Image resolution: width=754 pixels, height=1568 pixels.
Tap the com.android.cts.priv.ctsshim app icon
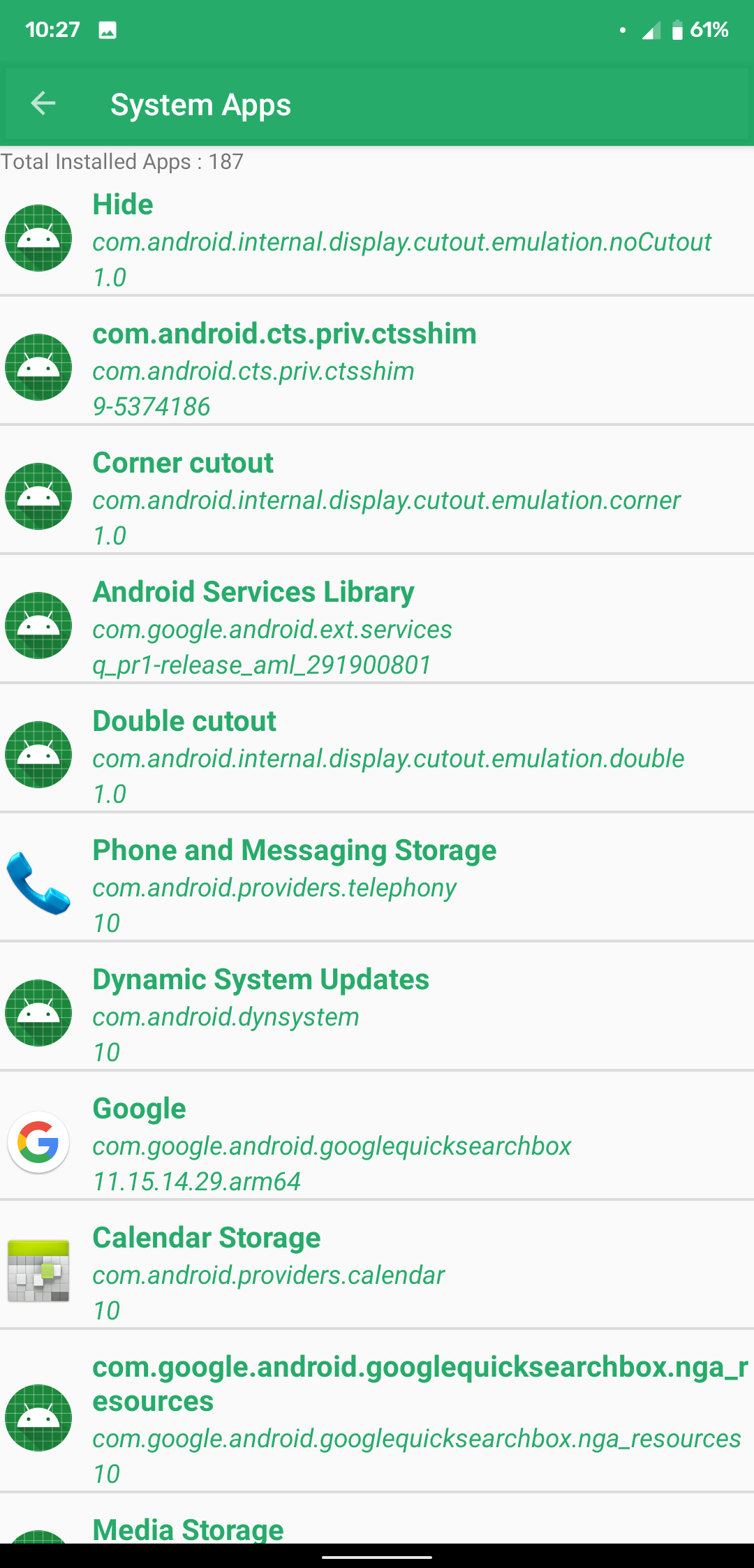coord(38,367)
